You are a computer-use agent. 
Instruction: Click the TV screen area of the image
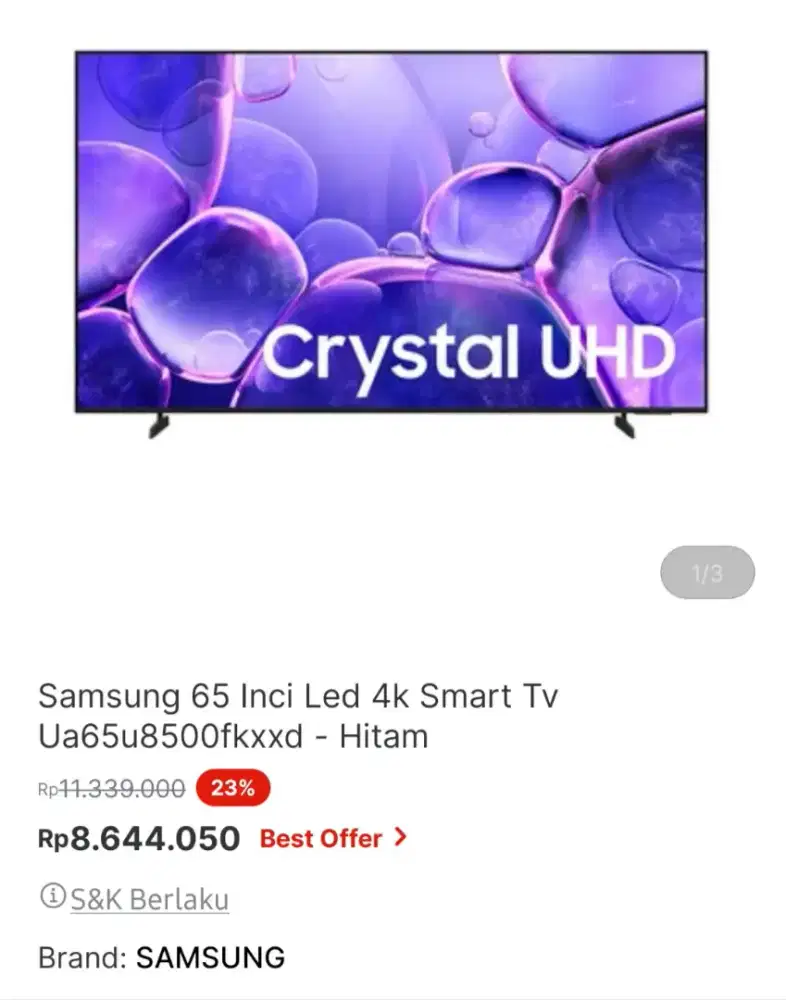pos(390,230)
